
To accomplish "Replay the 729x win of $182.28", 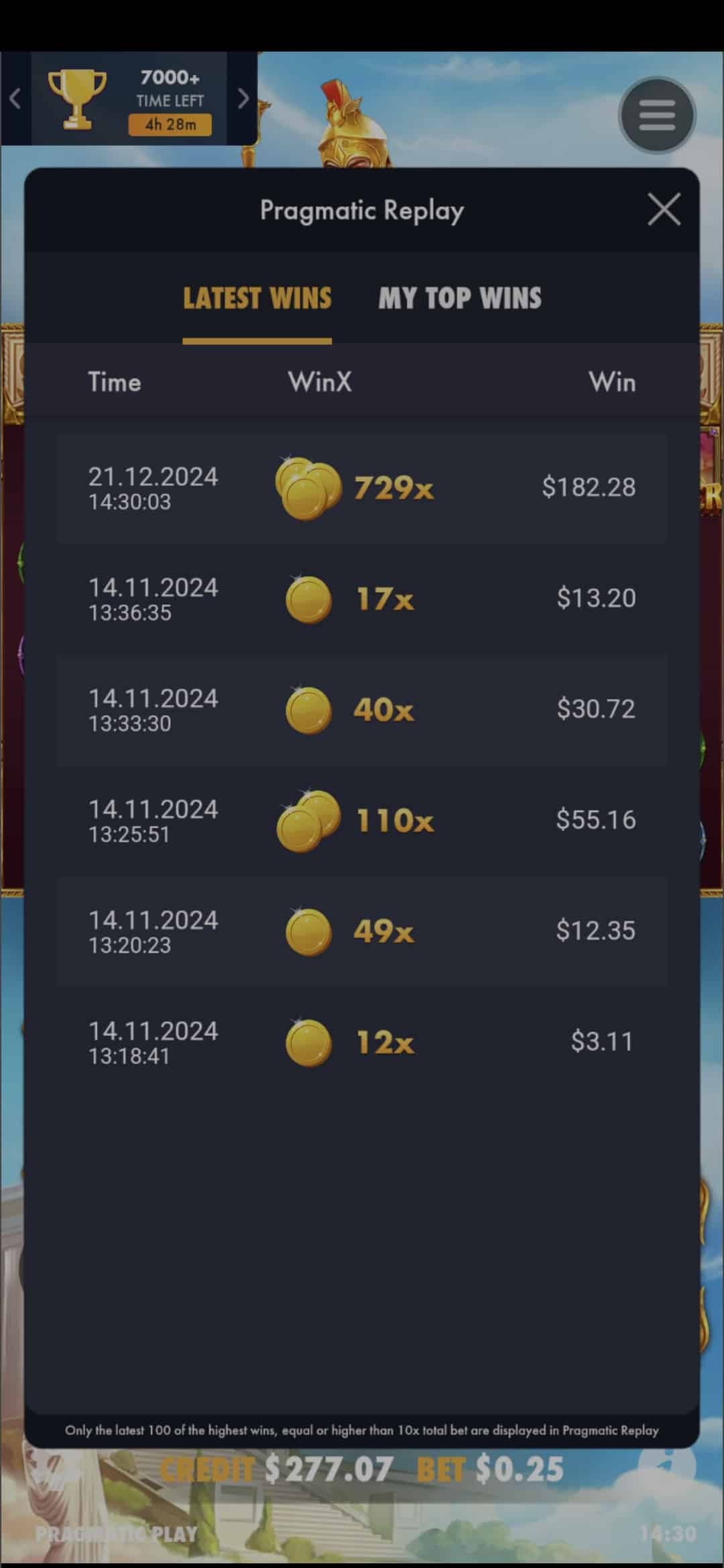I will (362, 488).
